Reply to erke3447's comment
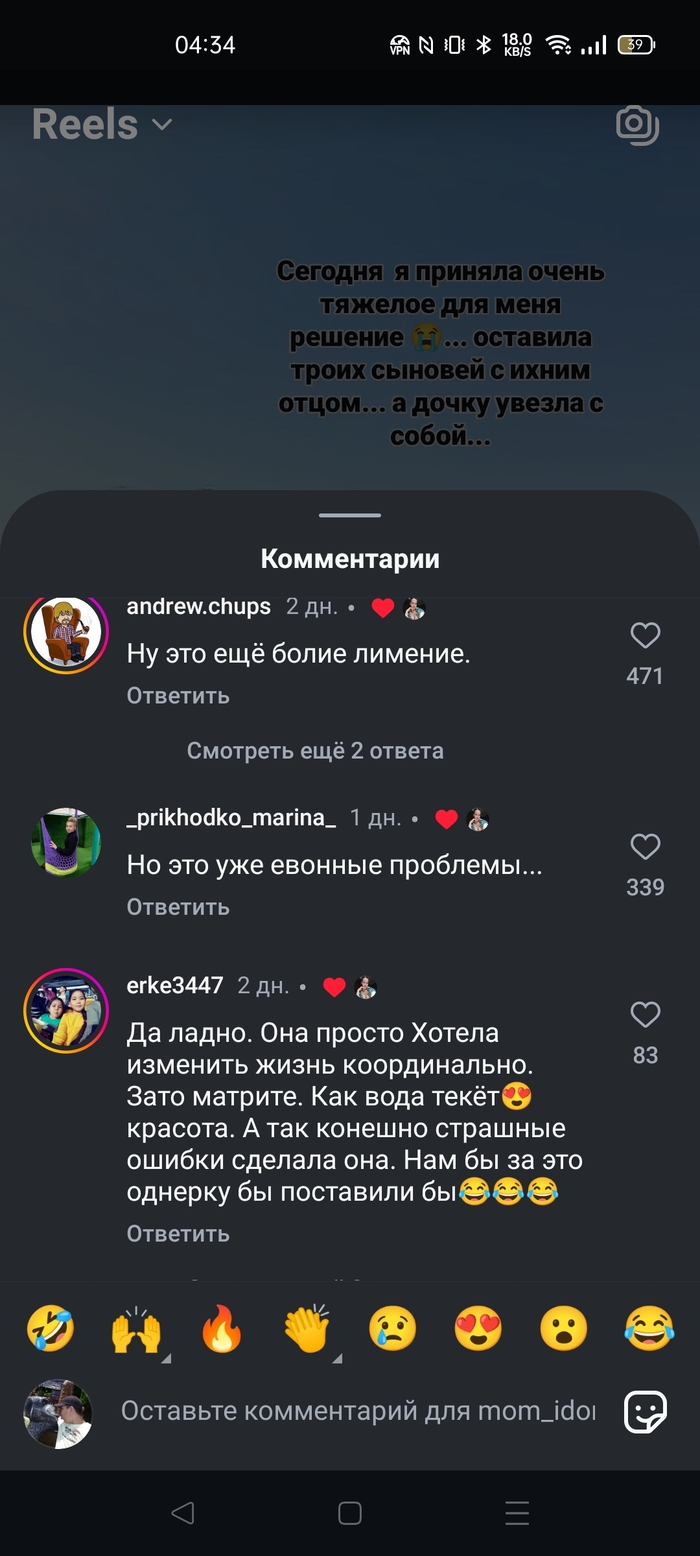This screenshot has height=1556, width=700. tap(178, 1233)
